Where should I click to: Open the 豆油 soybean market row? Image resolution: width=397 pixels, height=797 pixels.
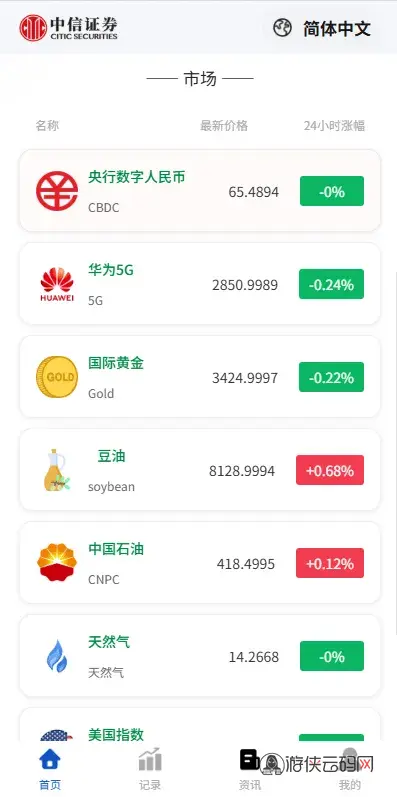pos(200,470)
